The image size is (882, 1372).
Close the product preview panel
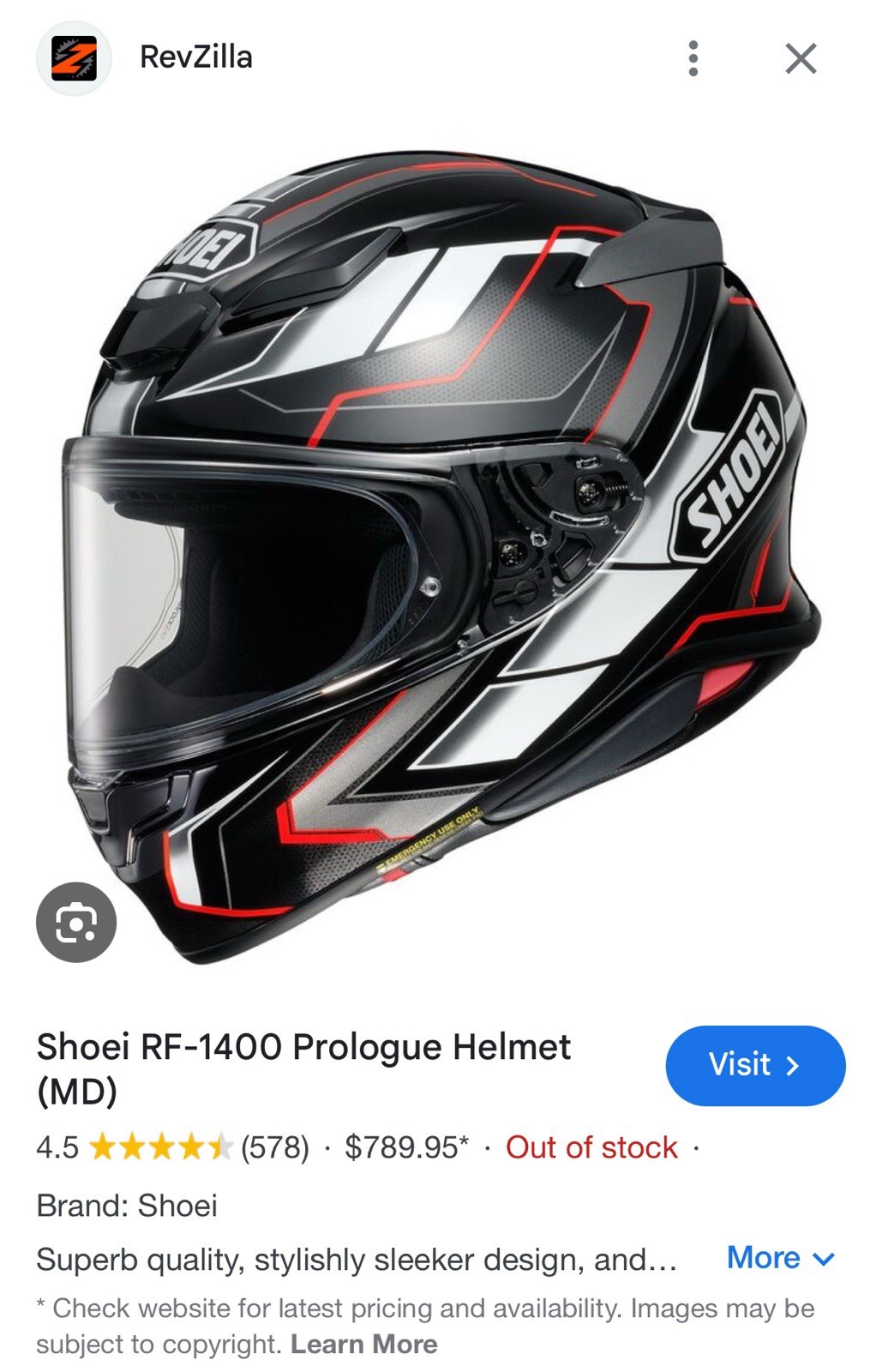pyautogui.click(x=801, y=58)
